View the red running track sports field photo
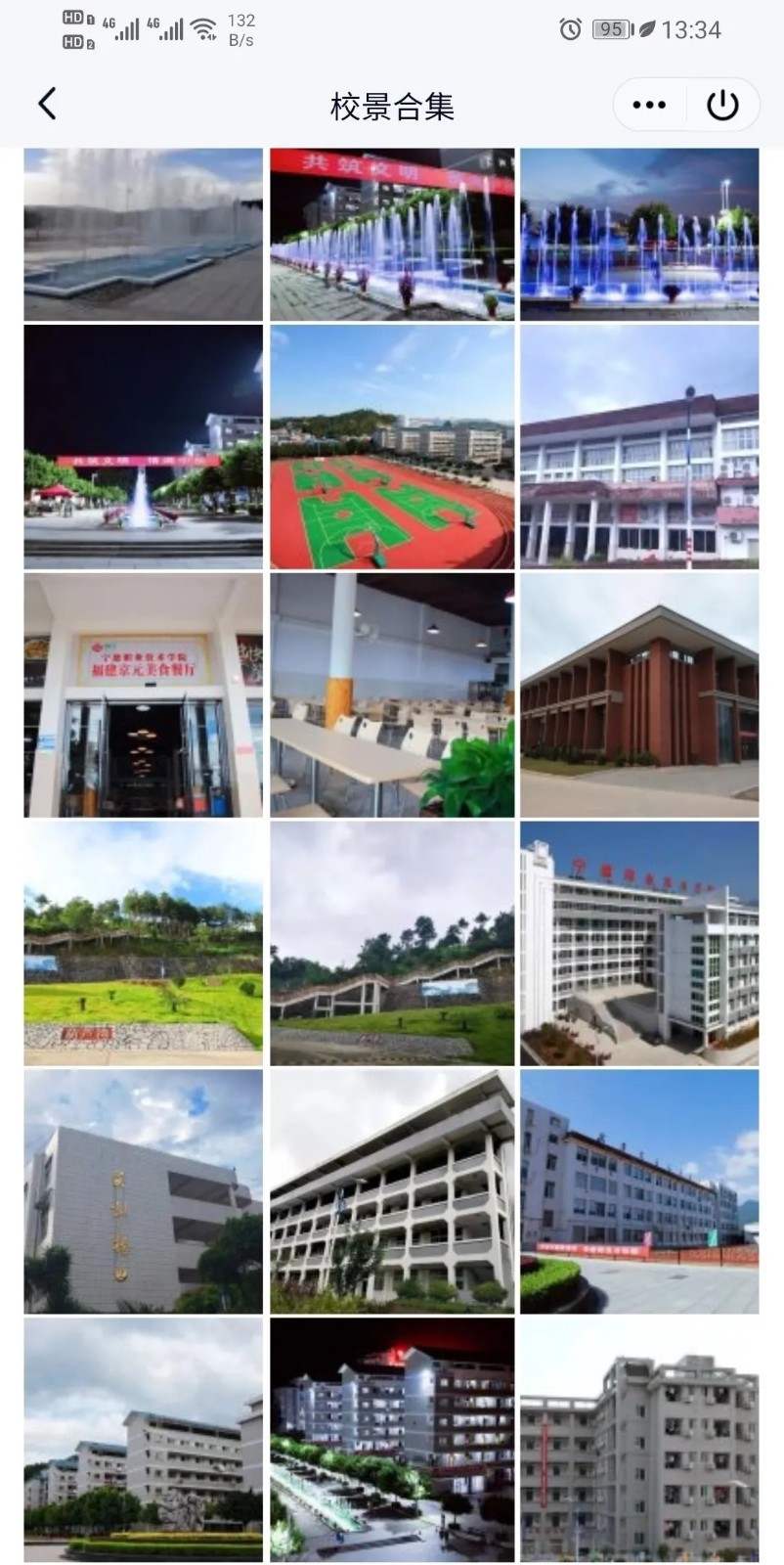The image size is (784, 1565). pos(392,447)
